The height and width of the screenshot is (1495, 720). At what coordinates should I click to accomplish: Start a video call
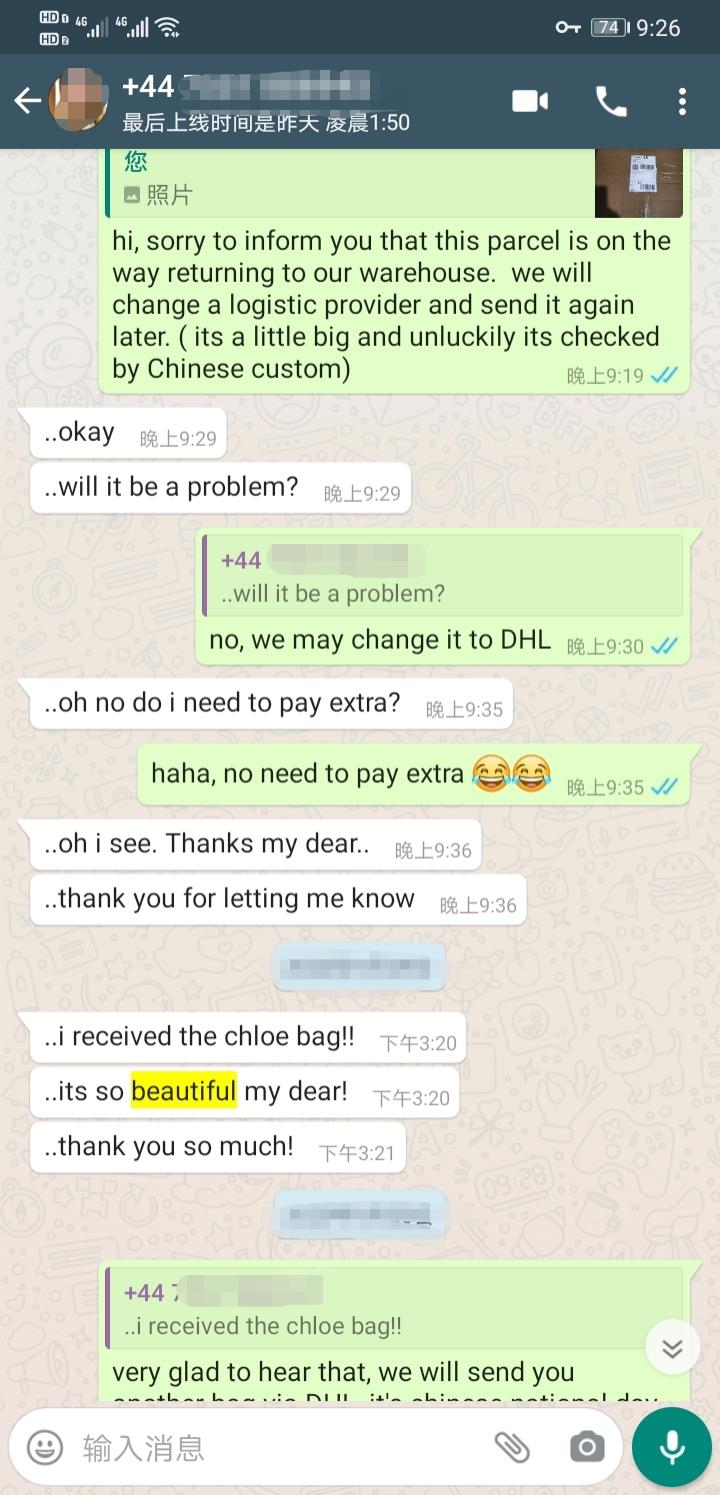click(x=530, y=101)
